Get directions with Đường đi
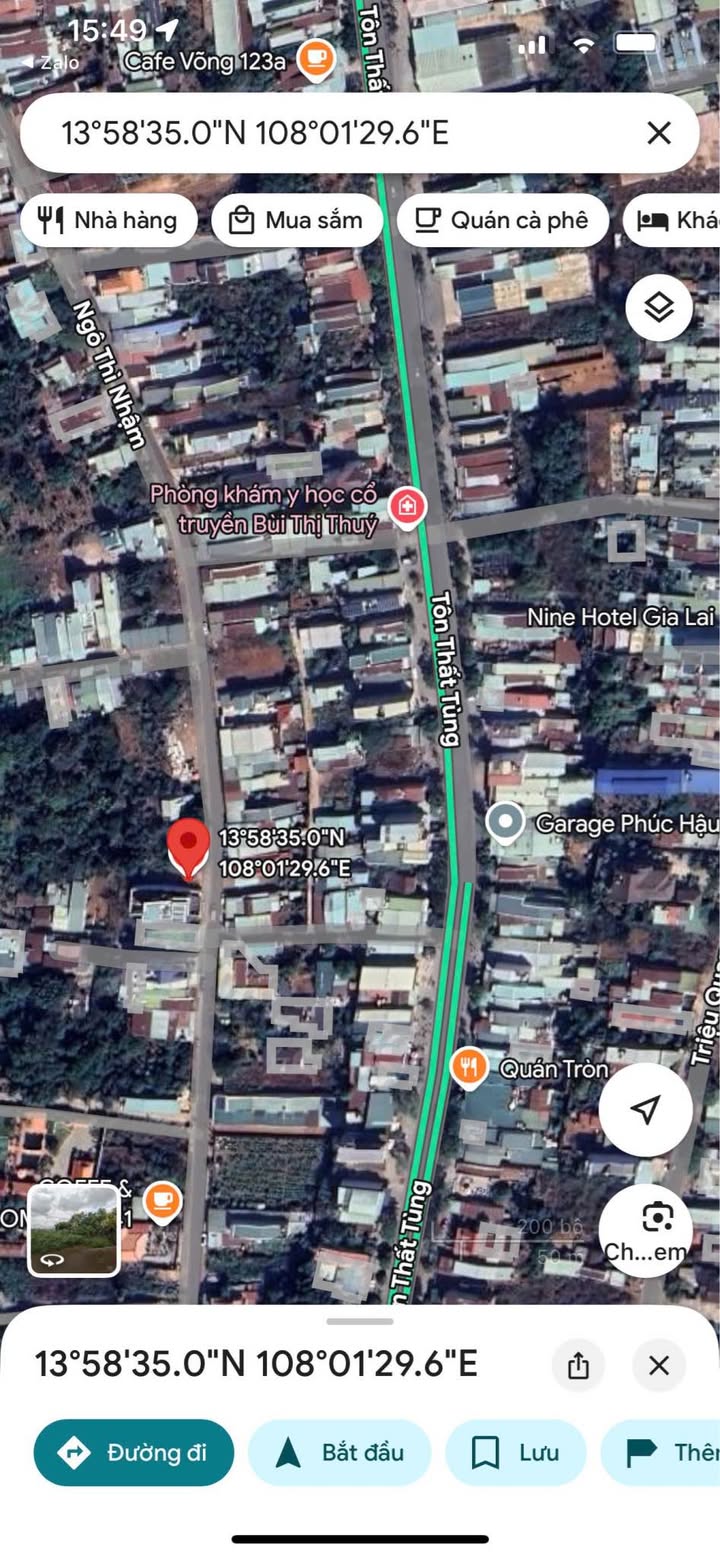This screenshot has height=1557, width=720. pyautogui.click(x=134, y=1452)
